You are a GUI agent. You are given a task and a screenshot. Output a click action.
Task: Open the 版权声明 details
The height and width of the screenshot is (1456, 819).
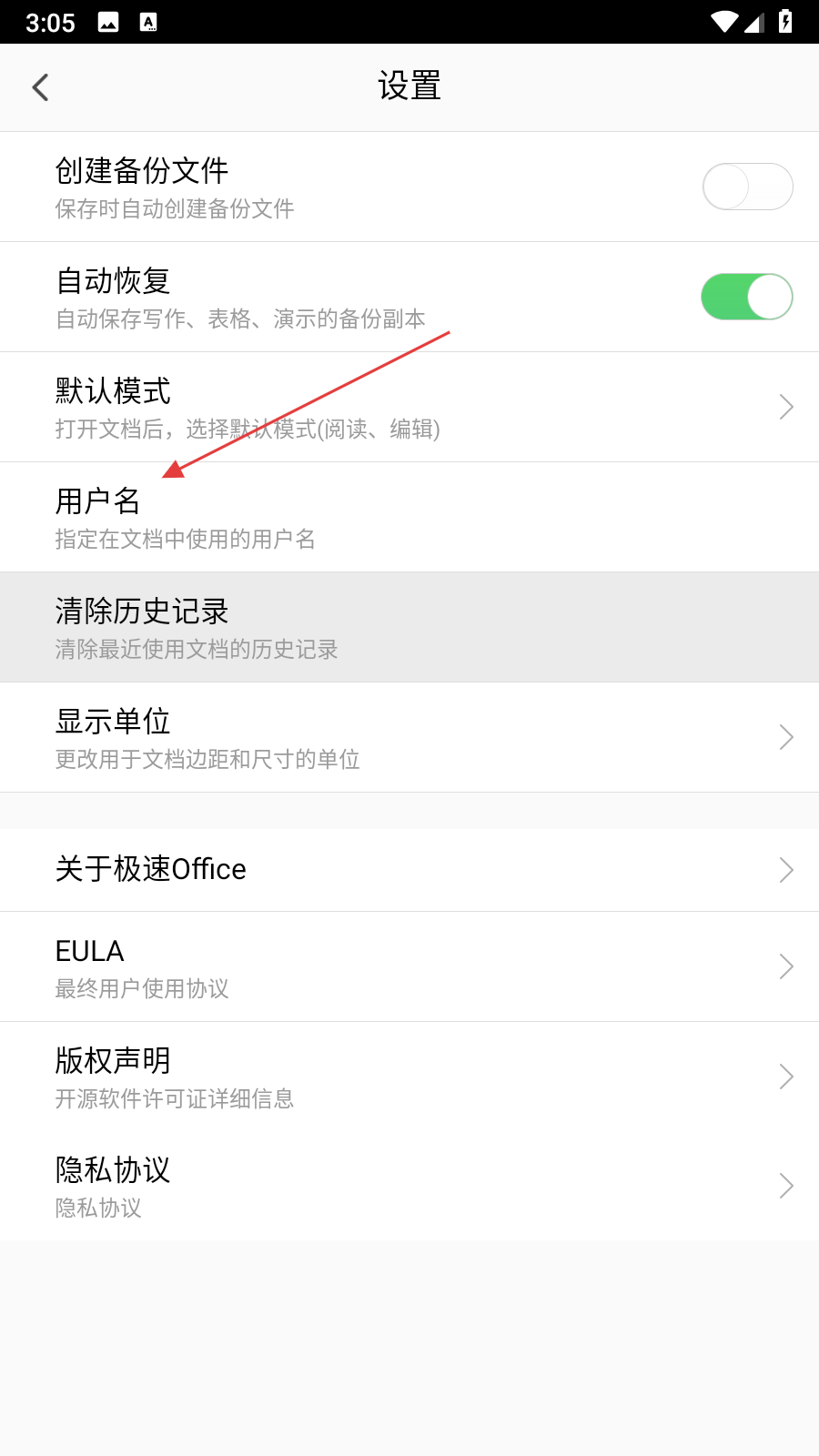coord(409,1077)
